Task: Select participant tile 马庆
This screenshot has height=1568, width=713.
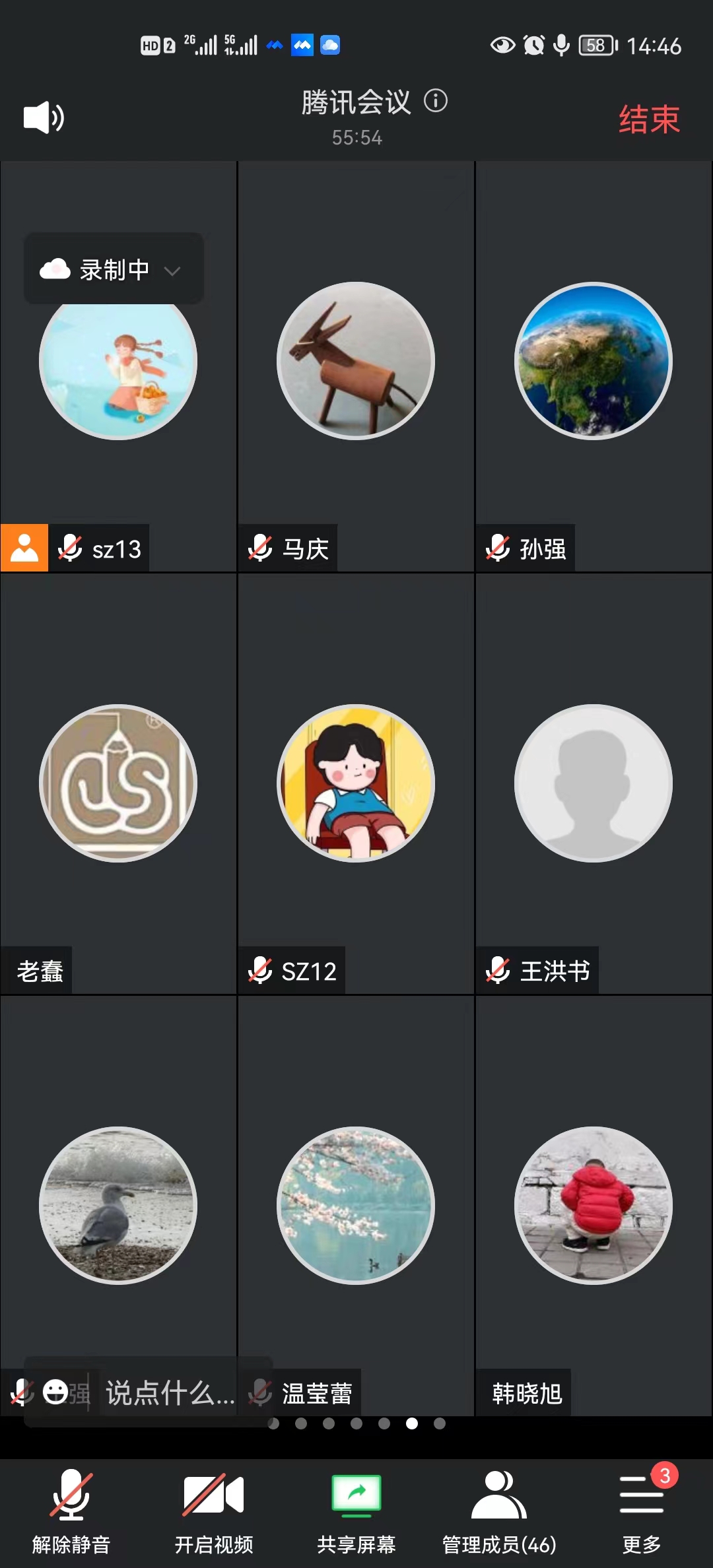Action: 356,362
